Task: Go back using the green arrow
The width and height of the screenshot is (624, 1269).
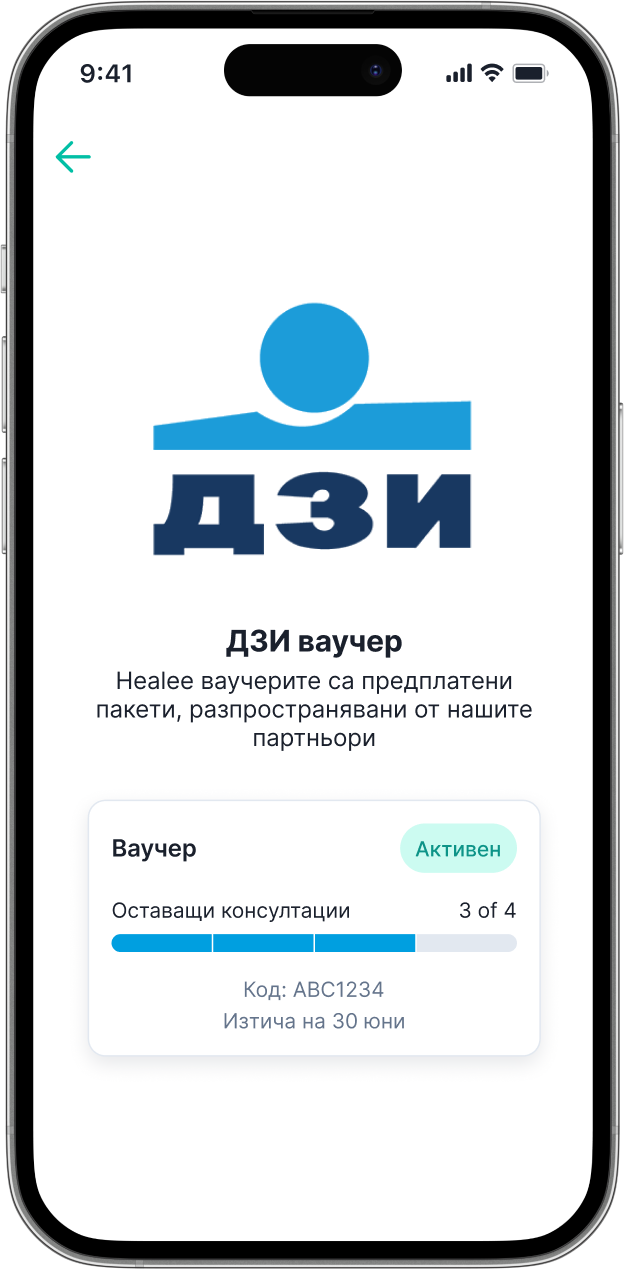Action: tap(73, 157)
